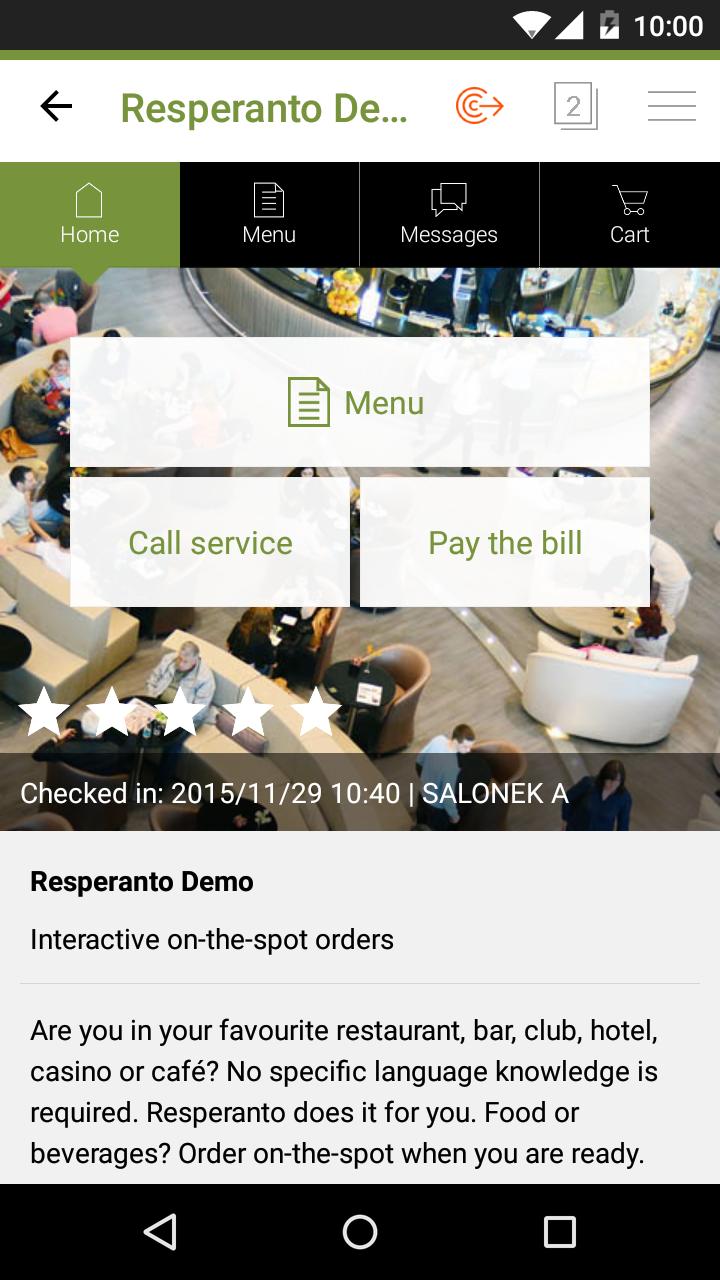Go to the Cart tab

(629, 215)
